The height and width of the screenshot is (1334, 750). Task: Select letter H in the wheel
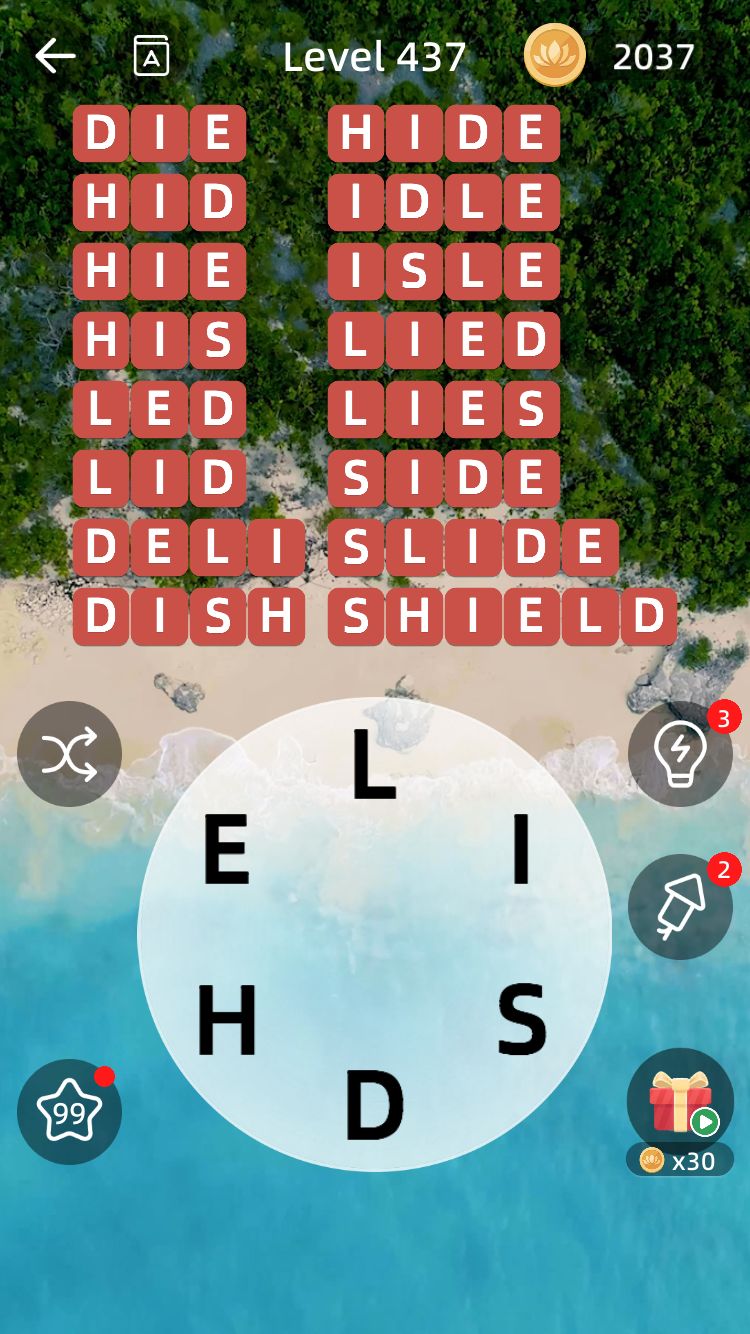click(226, 1020)
